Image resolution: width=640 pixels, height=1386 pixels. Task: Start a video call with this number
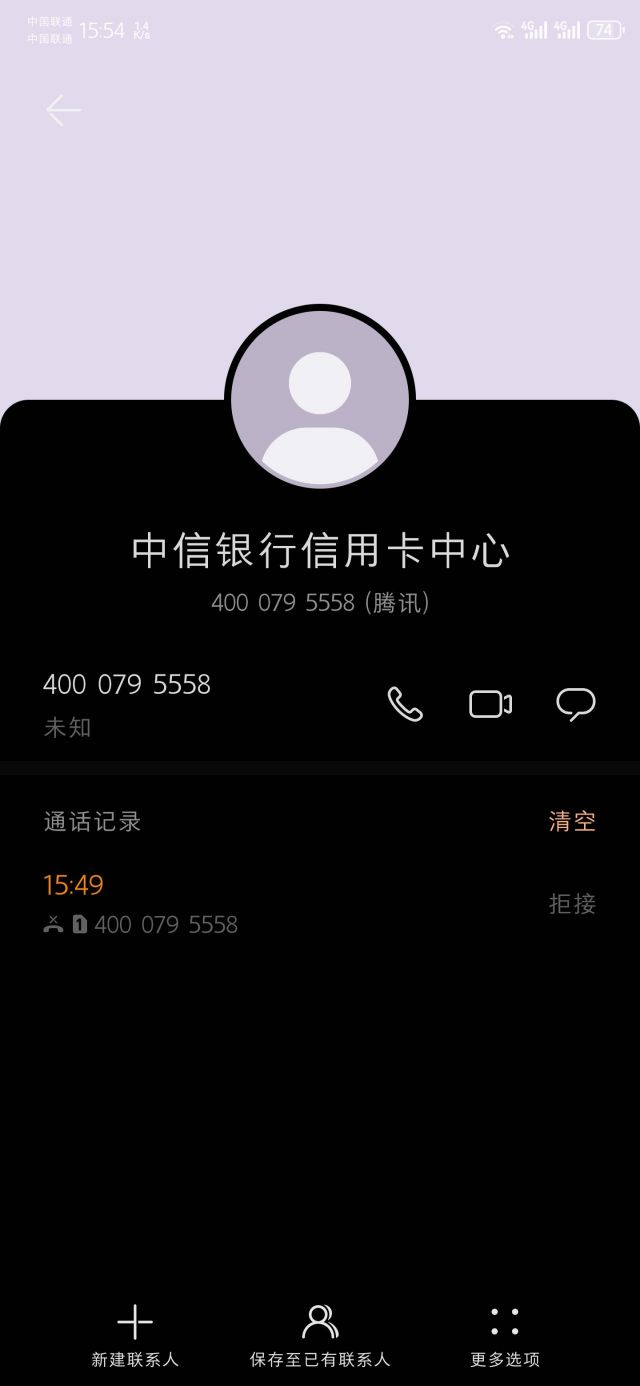[x=490, y=704]
